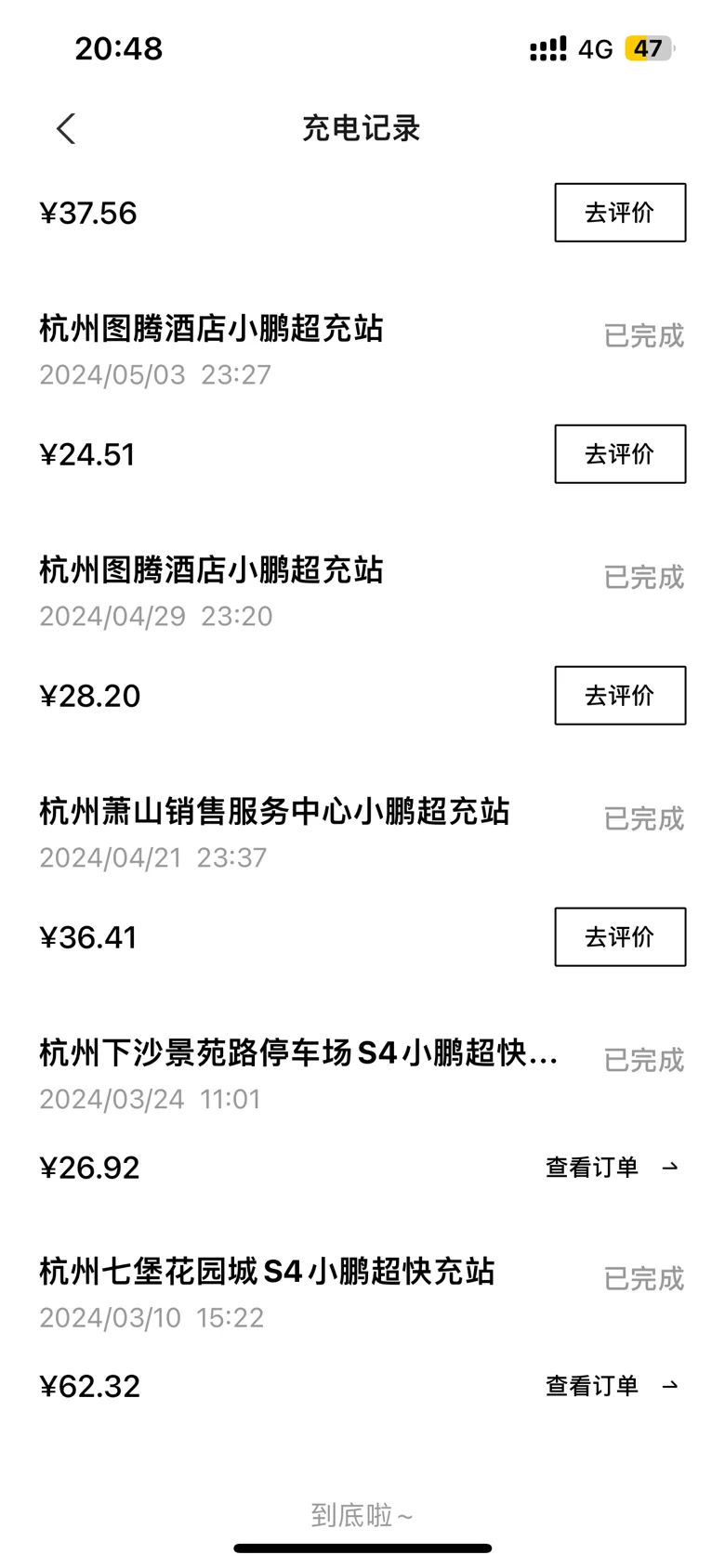Rate the ¥36.41 charging order

(620, 937)
